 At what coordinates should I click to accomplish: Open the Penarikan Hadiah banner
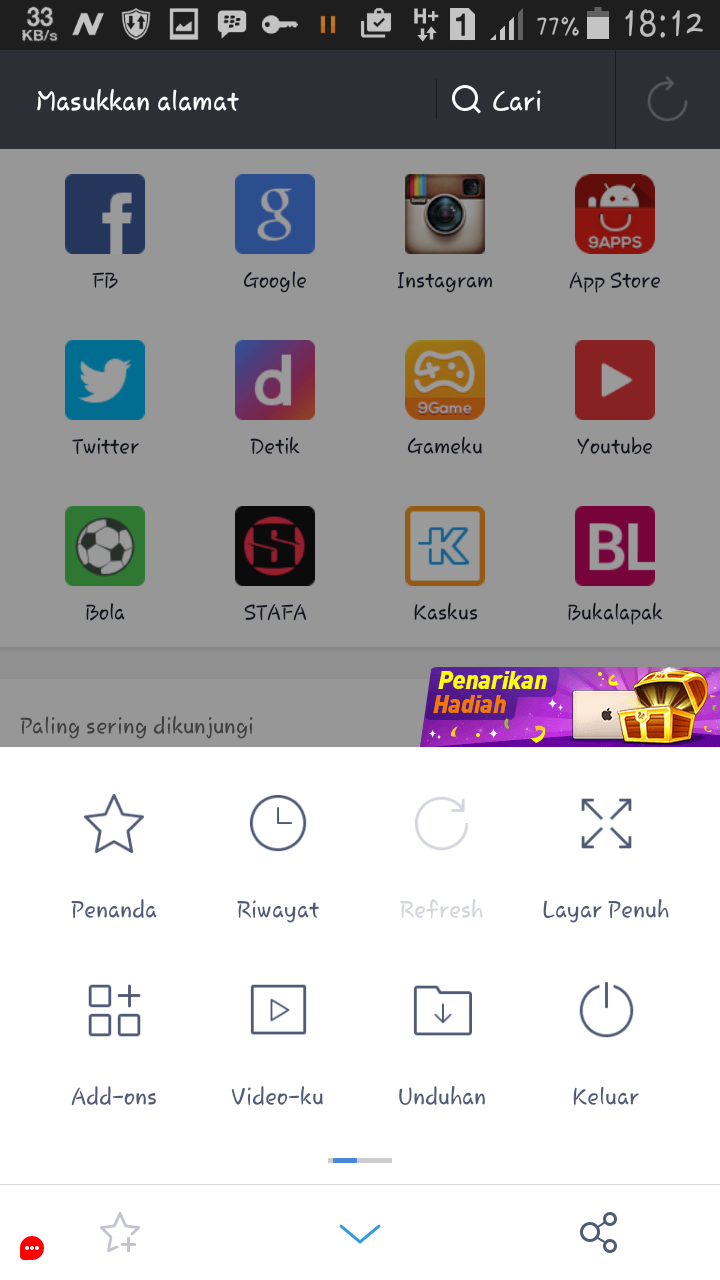pyautogui.click(x=570, y=707)
